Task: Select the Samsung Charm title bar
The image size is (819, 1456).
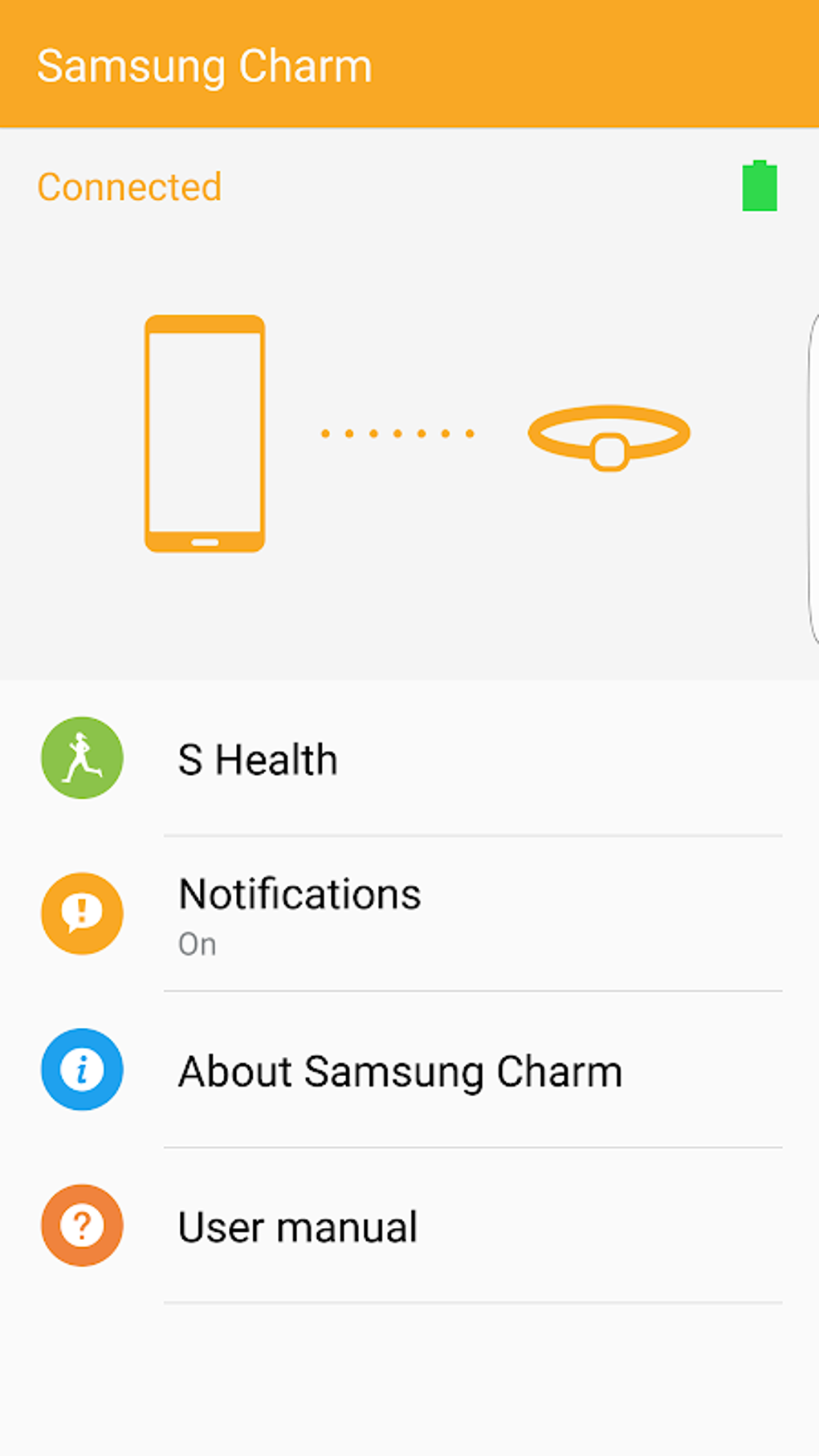Action: pos(205,64)
